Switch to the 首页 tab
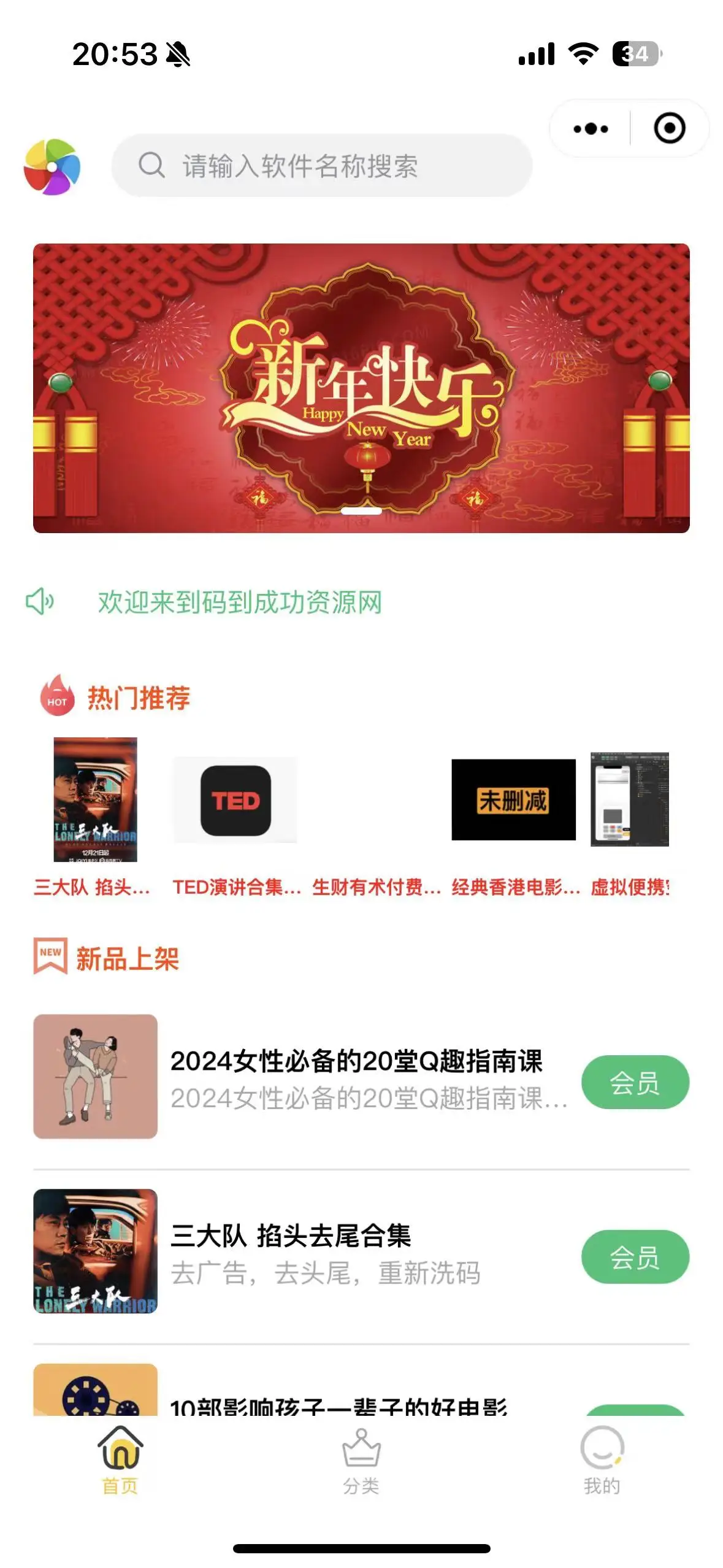The image size is (723, 1568). point(120,1461)
